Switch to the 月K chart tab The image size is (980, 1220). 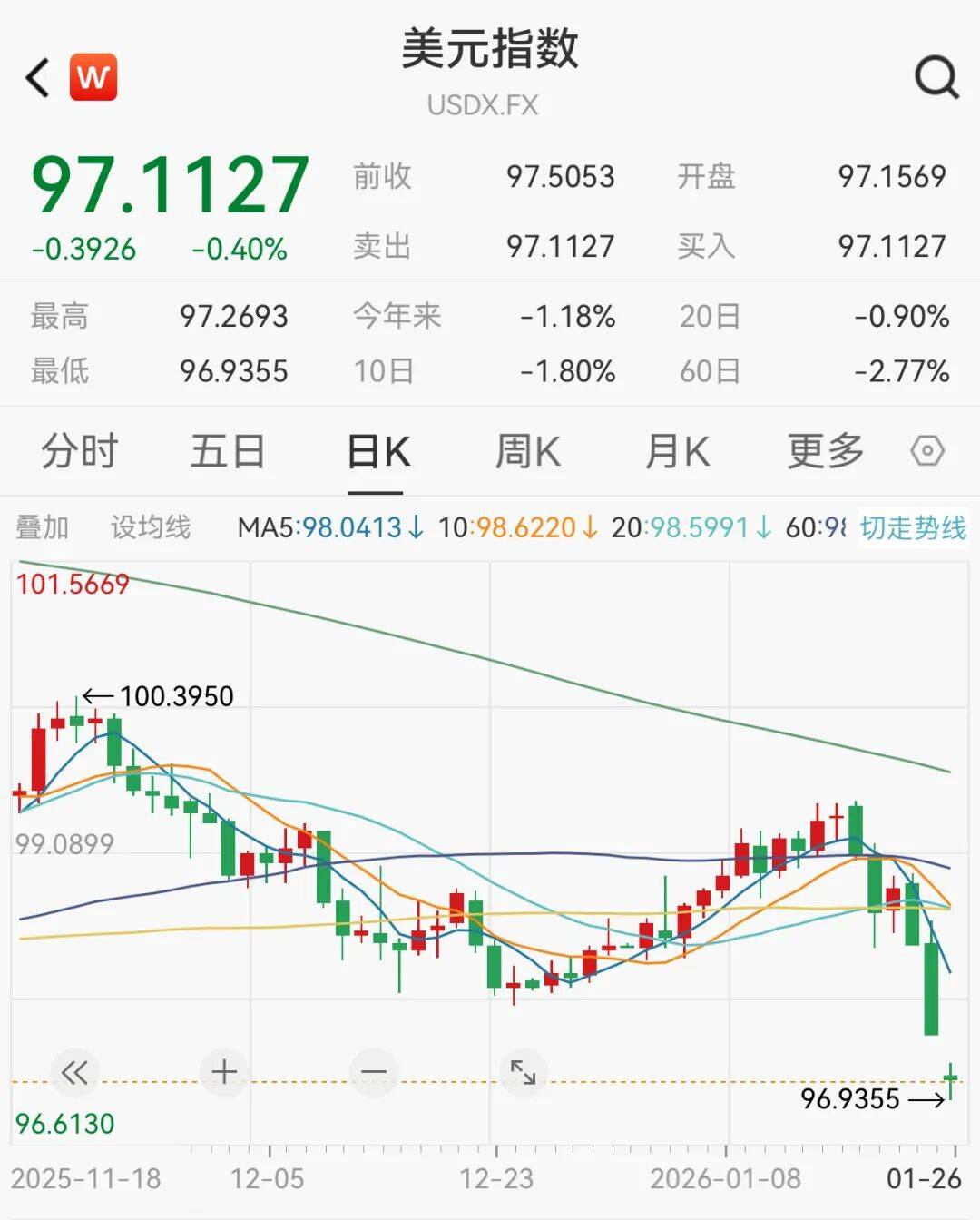(x=676, y=451)
